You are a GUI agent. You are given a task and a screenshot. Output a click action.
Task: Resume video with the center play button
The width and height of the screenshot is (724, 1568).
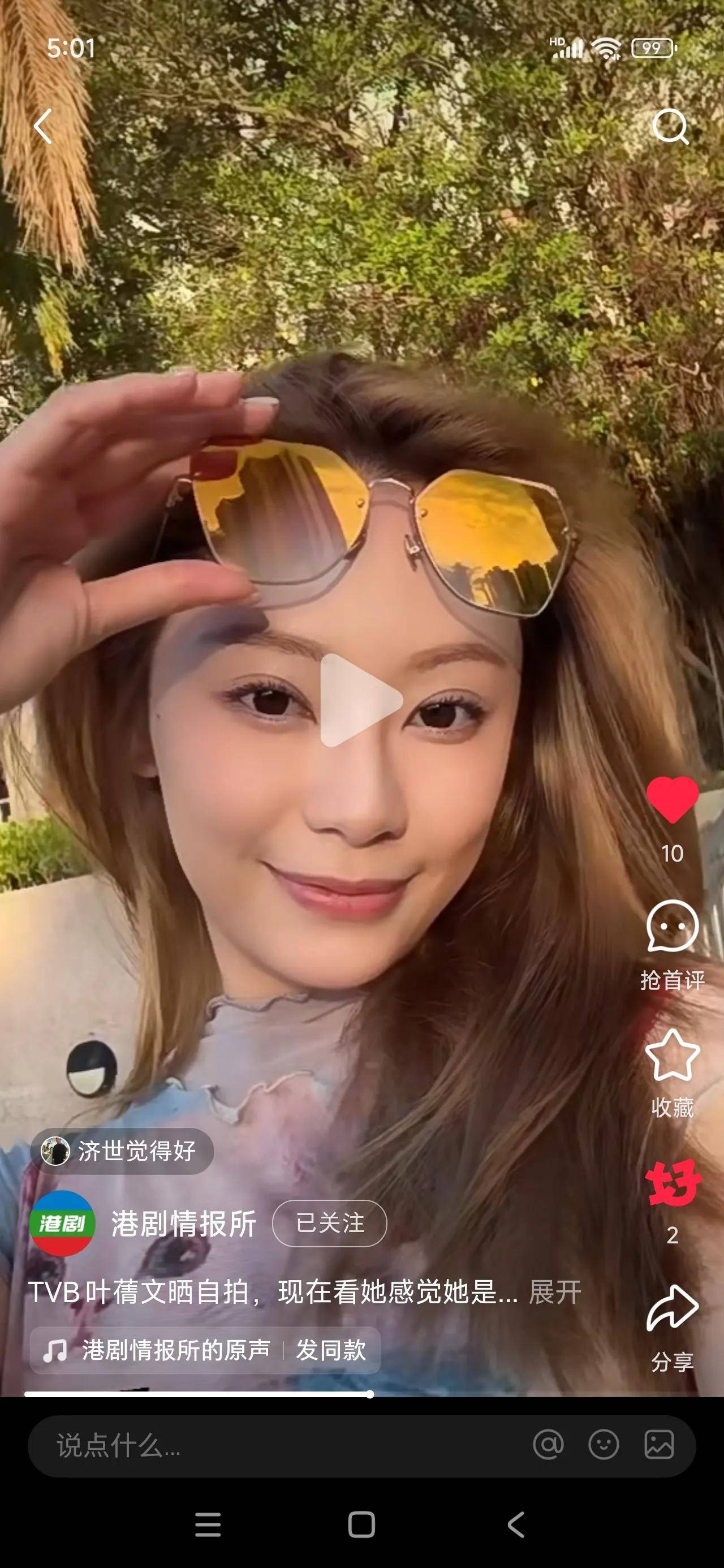(360, 700)
